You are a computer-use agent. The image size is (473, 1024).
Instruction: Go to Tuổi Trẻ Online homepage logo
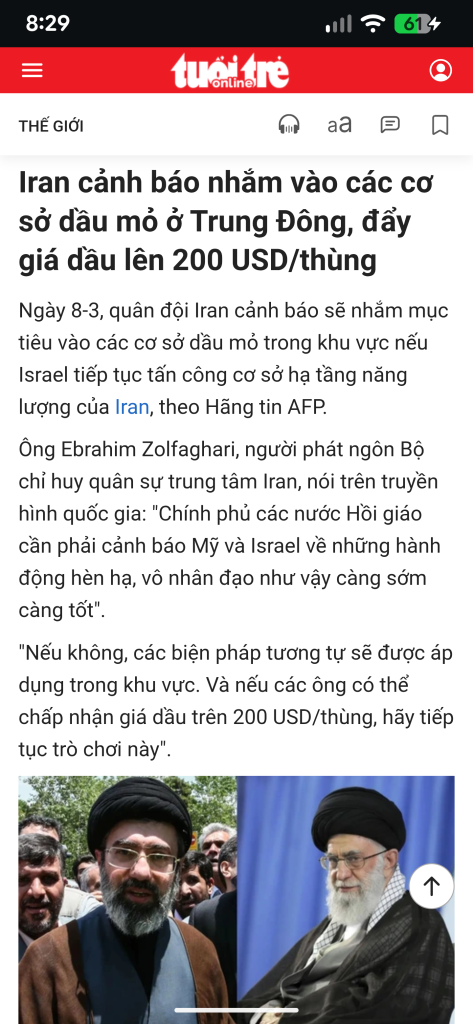[230, 71]
